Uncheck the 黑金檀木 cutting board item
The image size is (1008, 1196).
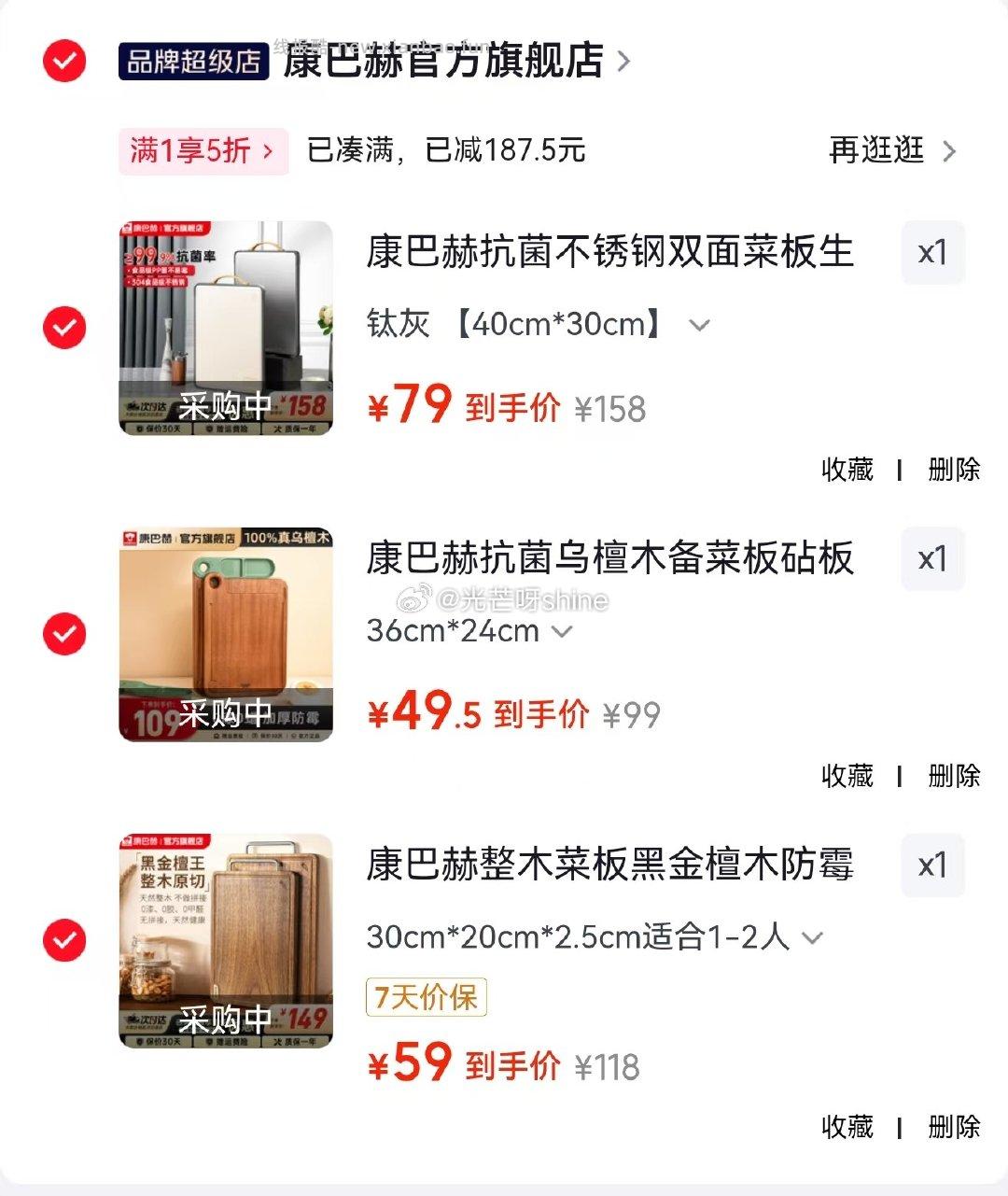(63, 940)
